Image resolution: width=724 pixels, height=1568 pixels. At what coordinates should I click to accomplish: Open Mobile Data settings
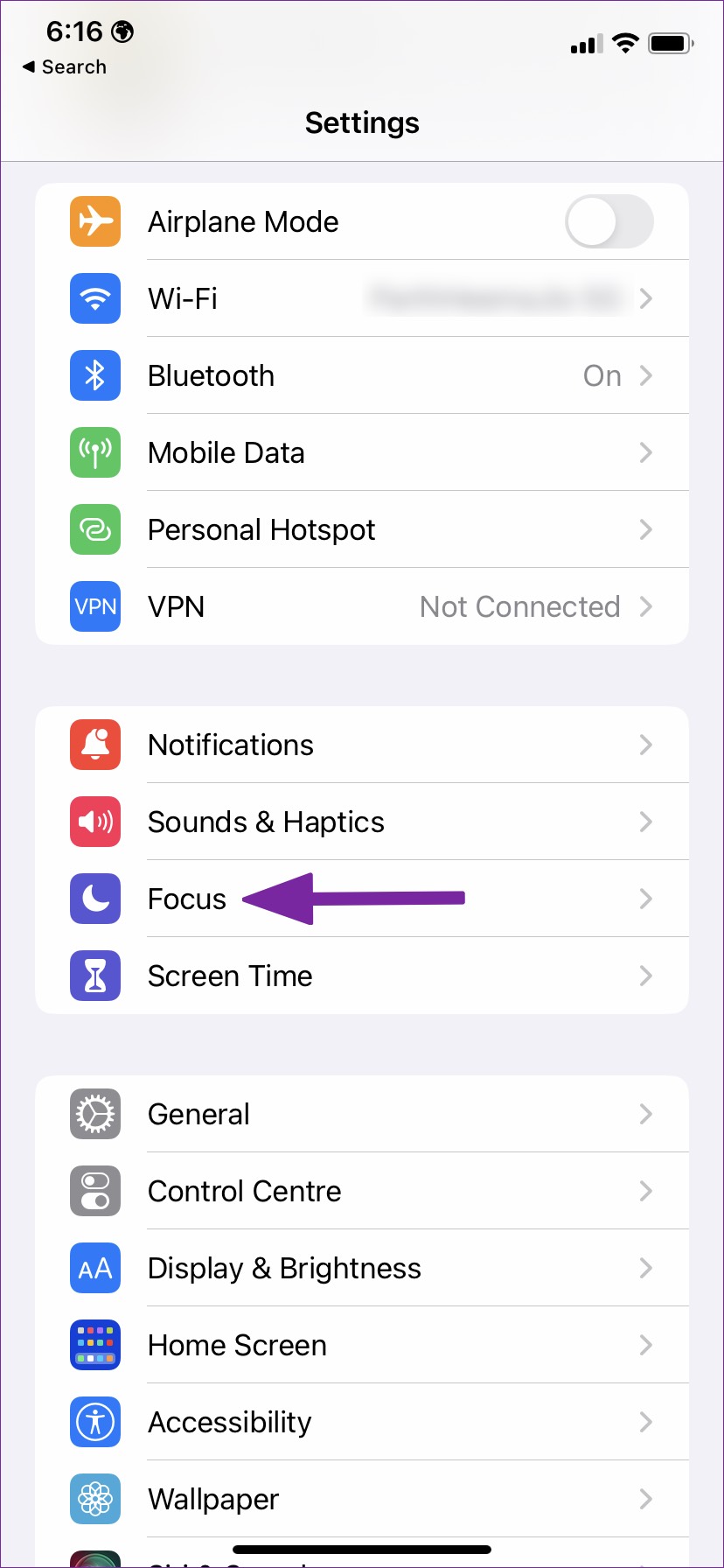point(362,452)
